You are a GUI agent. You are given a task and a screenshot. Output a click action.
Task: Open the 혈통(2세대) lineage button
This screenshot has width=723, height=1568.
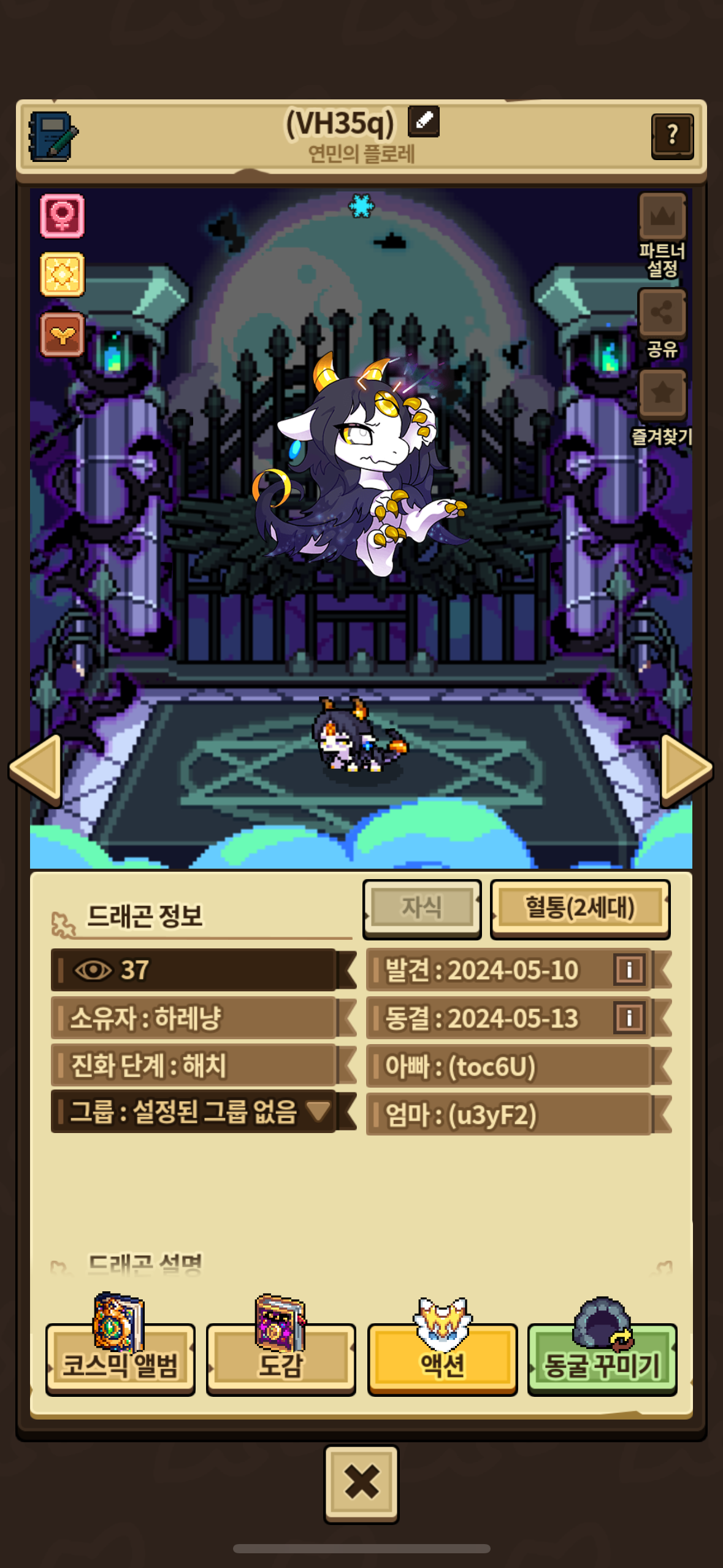coord(580,909)
